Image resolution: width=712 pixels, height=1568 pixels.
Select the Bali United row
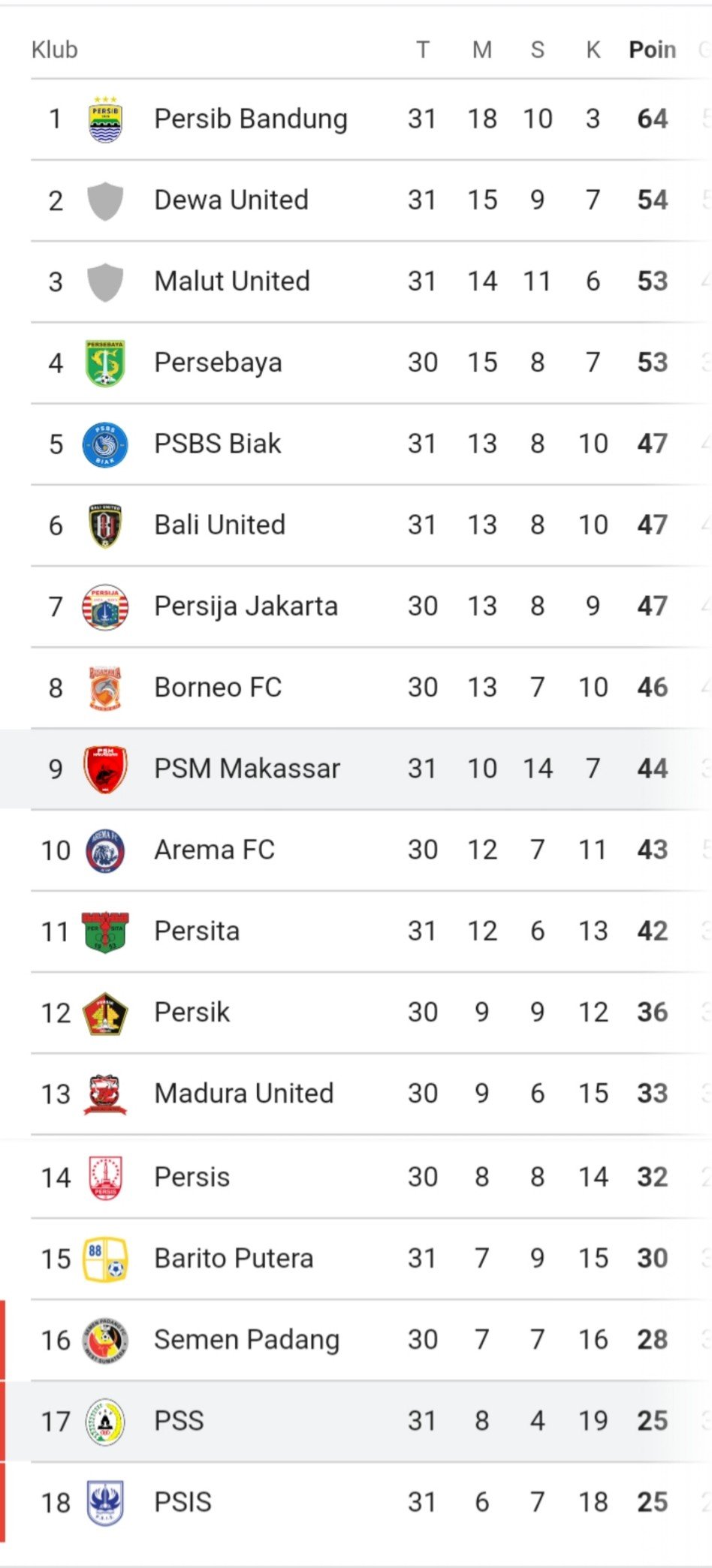coord(219,525)
